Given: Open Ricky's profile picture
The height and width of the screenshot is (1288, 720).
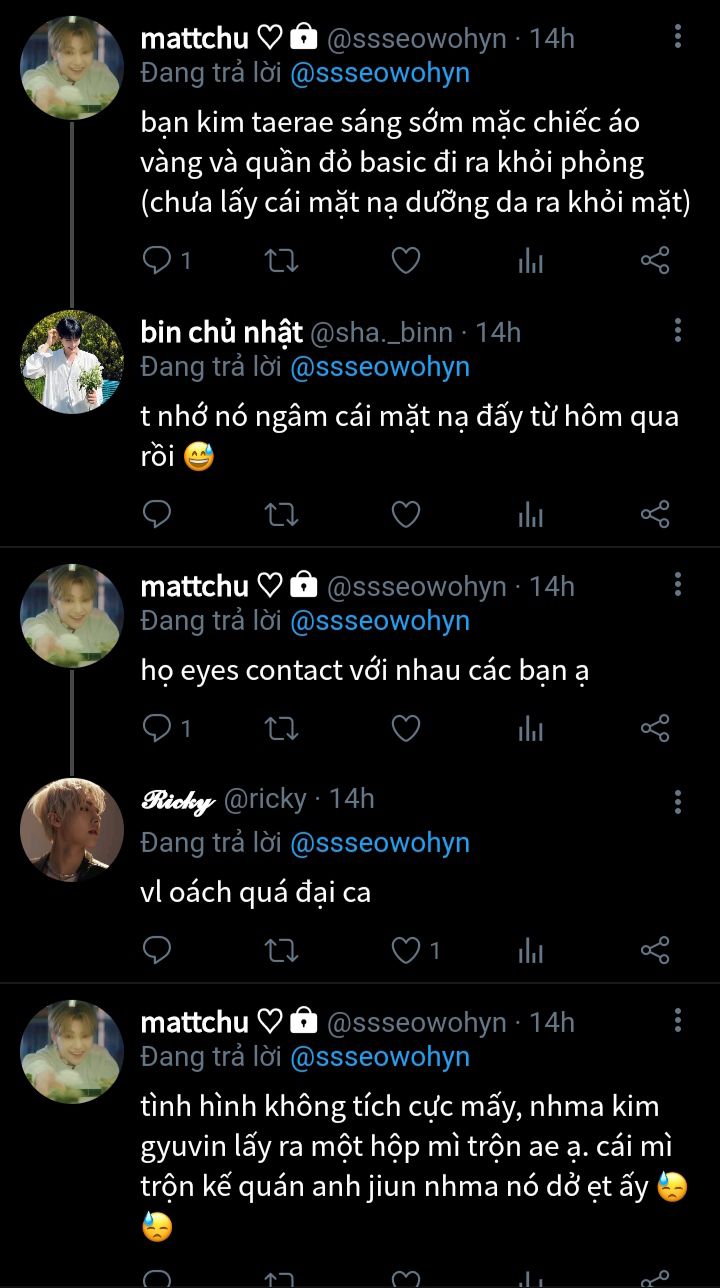Looking at the screenshot, I should pos(72,830).
